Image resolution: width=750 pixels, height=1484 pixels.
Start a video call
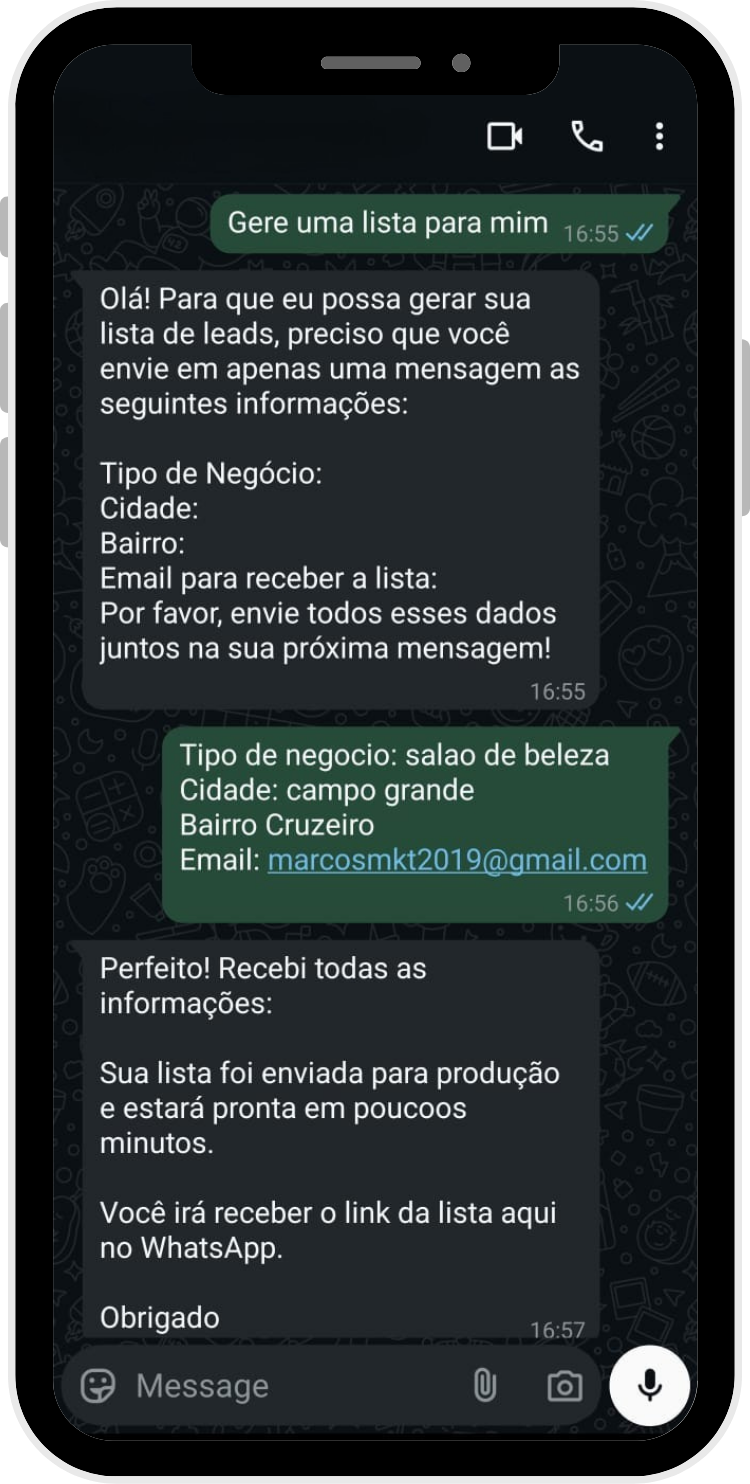pos(505,136)
